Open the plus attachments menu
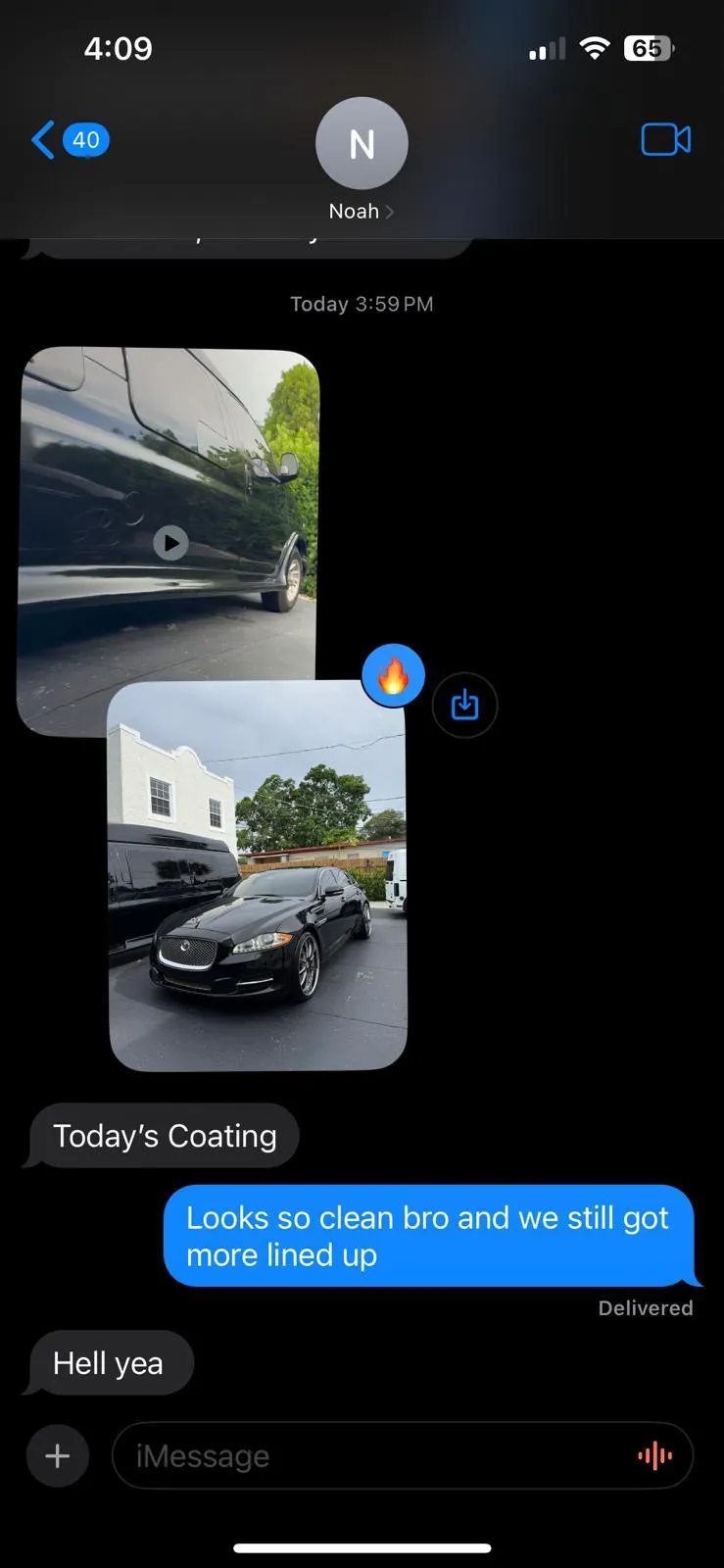The height and width of the screenshot is (1568, 724). (x=58, y=1455)
